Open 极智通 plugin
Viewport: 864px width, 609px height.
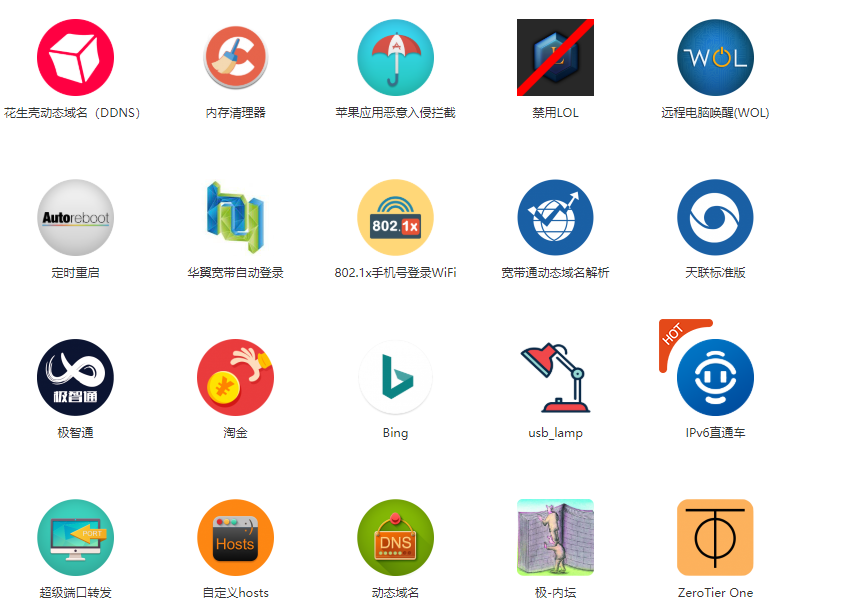coord(75,378)
